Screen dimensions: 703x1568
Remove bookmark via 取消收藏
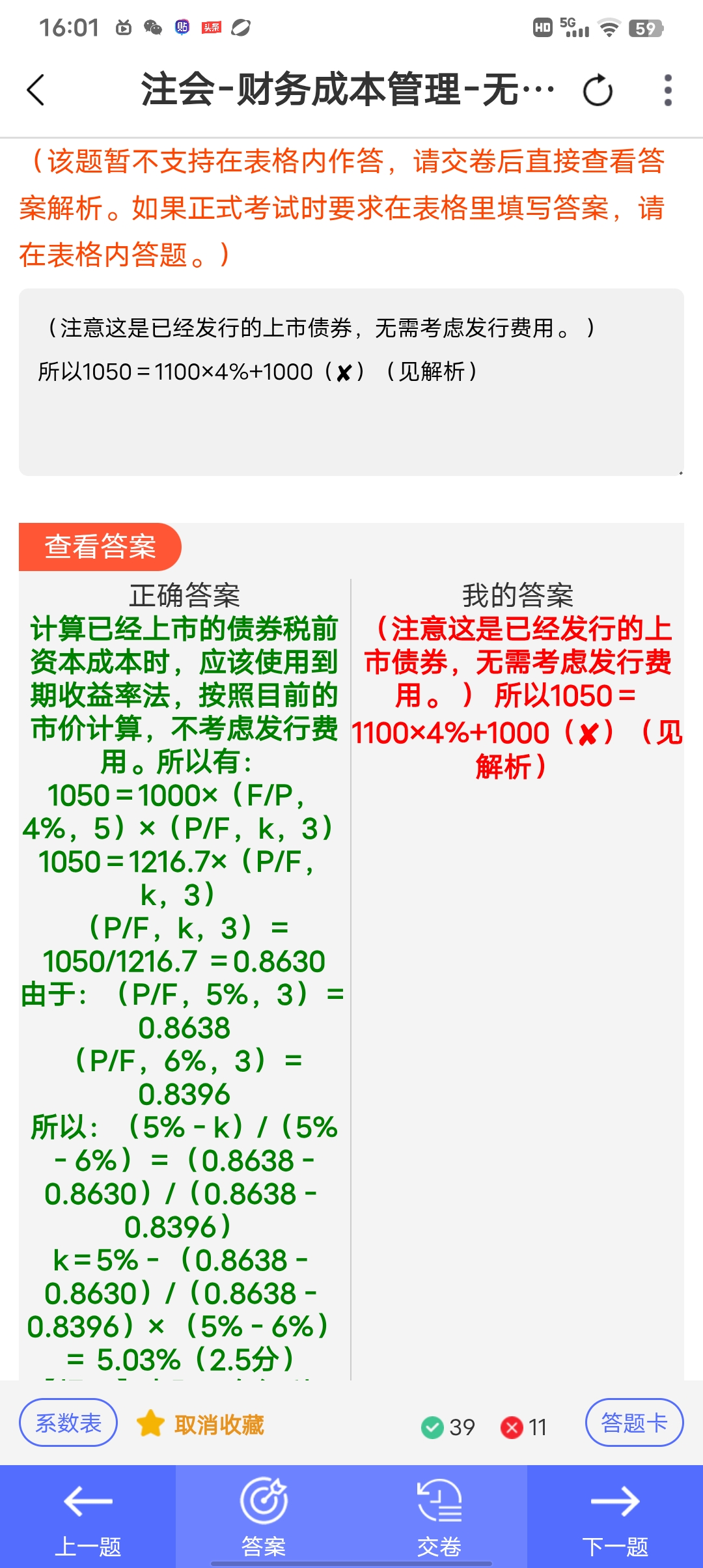[x=200, y=1424]
